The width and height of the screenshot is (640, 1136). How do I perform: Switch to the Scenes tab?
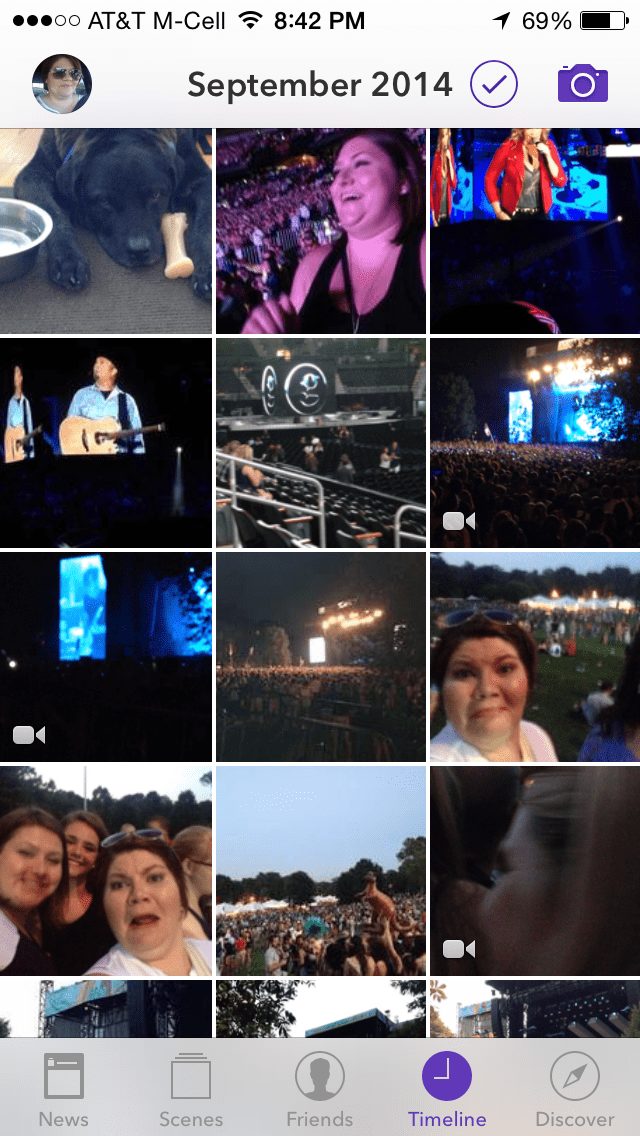(191, 1089)
